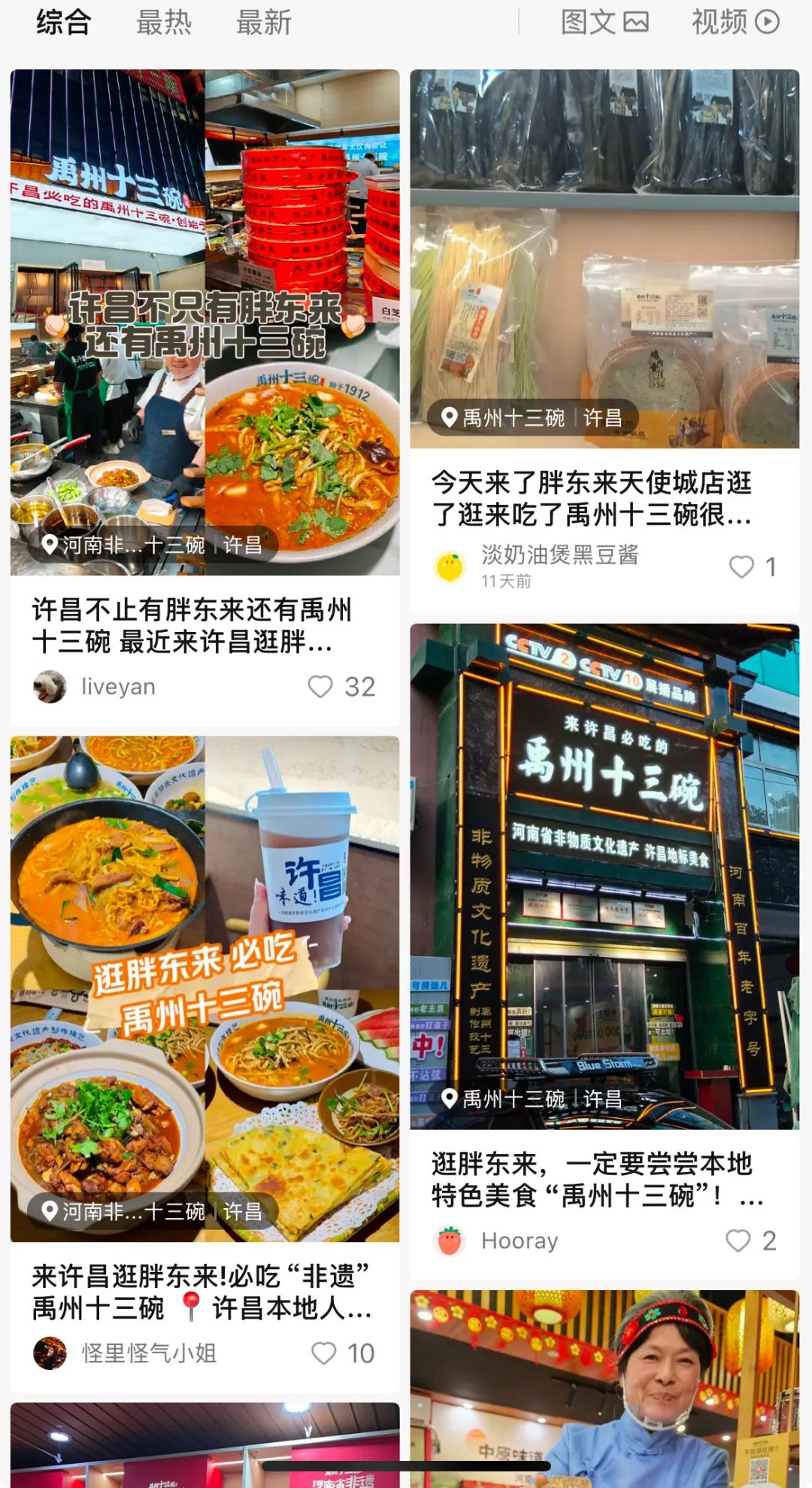Viewport: 812px width, 1488px height.
Task: Filter results by 视频
Action: (x=735, y=23)
